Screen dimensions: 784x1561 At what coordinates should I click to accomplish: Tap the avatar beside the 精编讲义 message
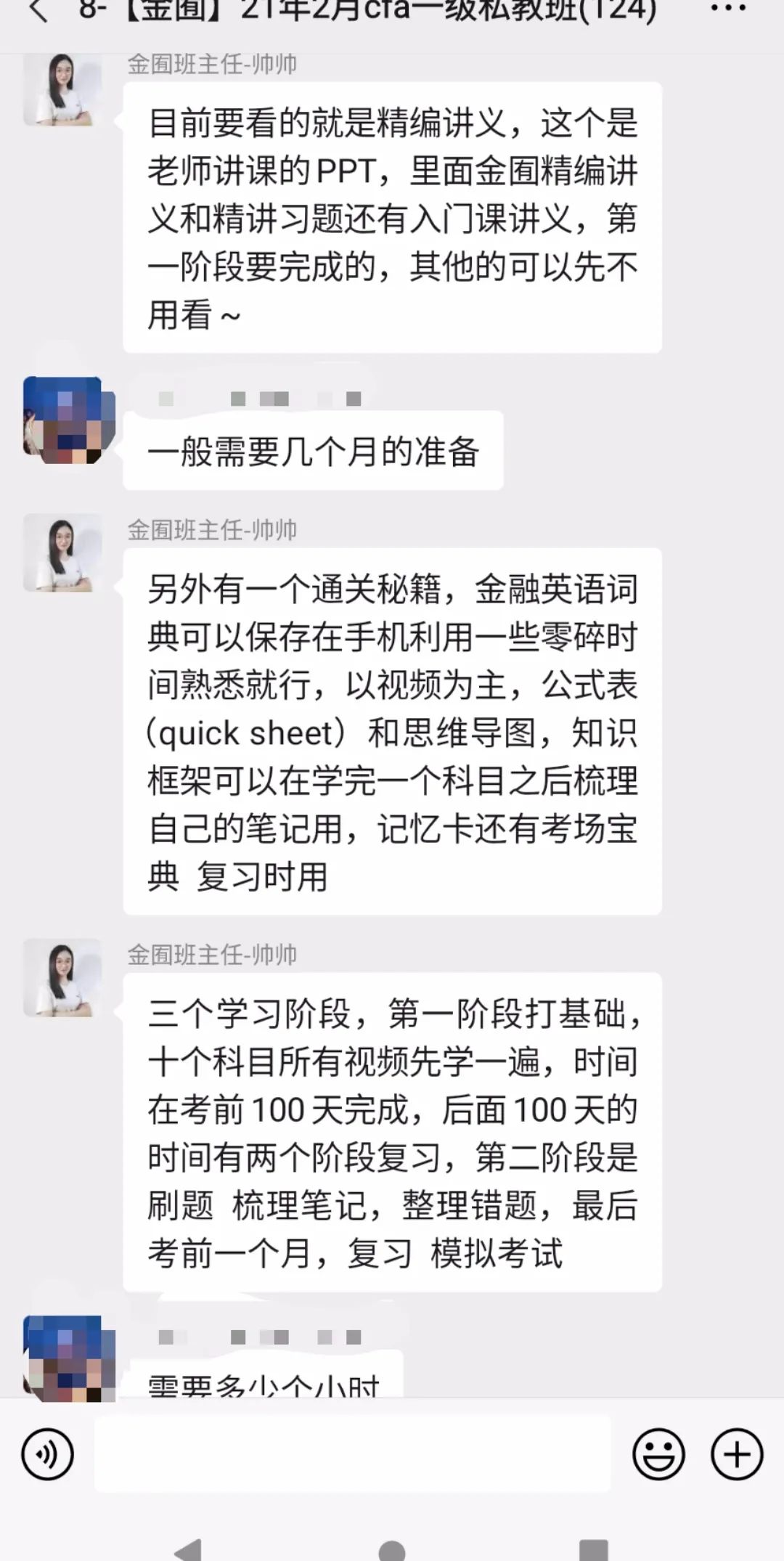pyautogui.click(x=62, y=90)
